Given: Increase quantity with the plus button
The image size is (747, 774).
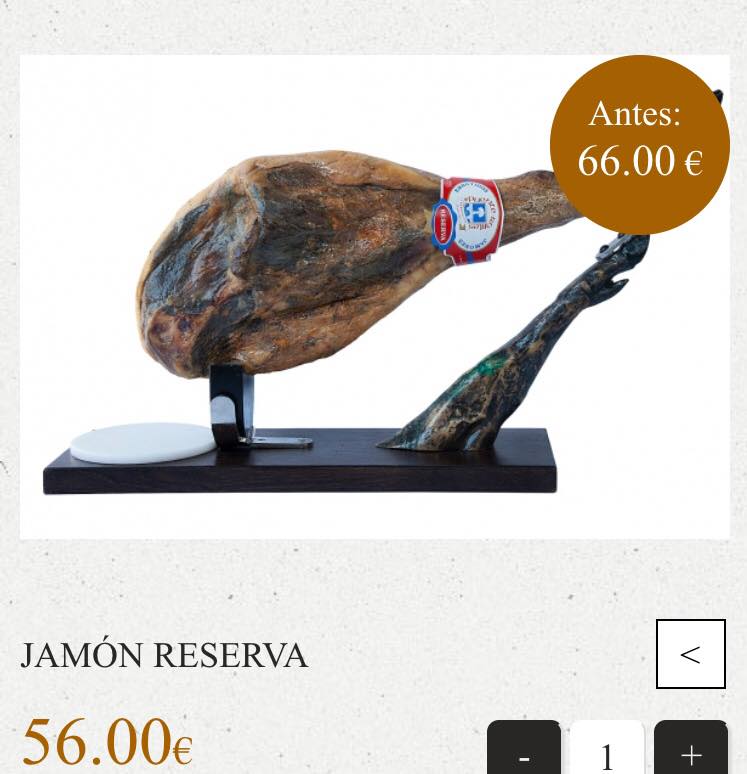Looking at the screenshot, I should (691, 751).
